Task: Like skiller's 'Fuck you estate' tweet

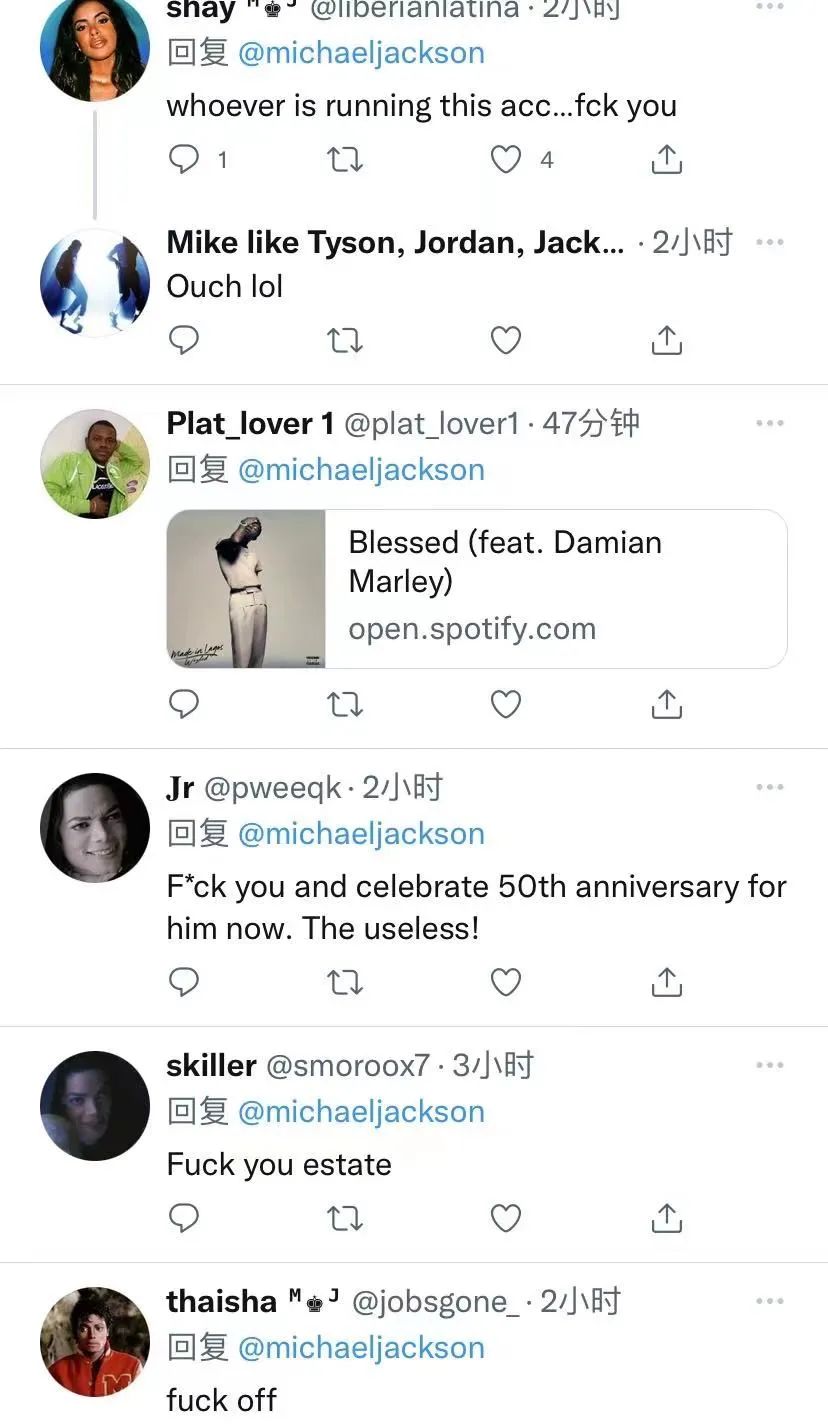Action: pos(506,1218)
